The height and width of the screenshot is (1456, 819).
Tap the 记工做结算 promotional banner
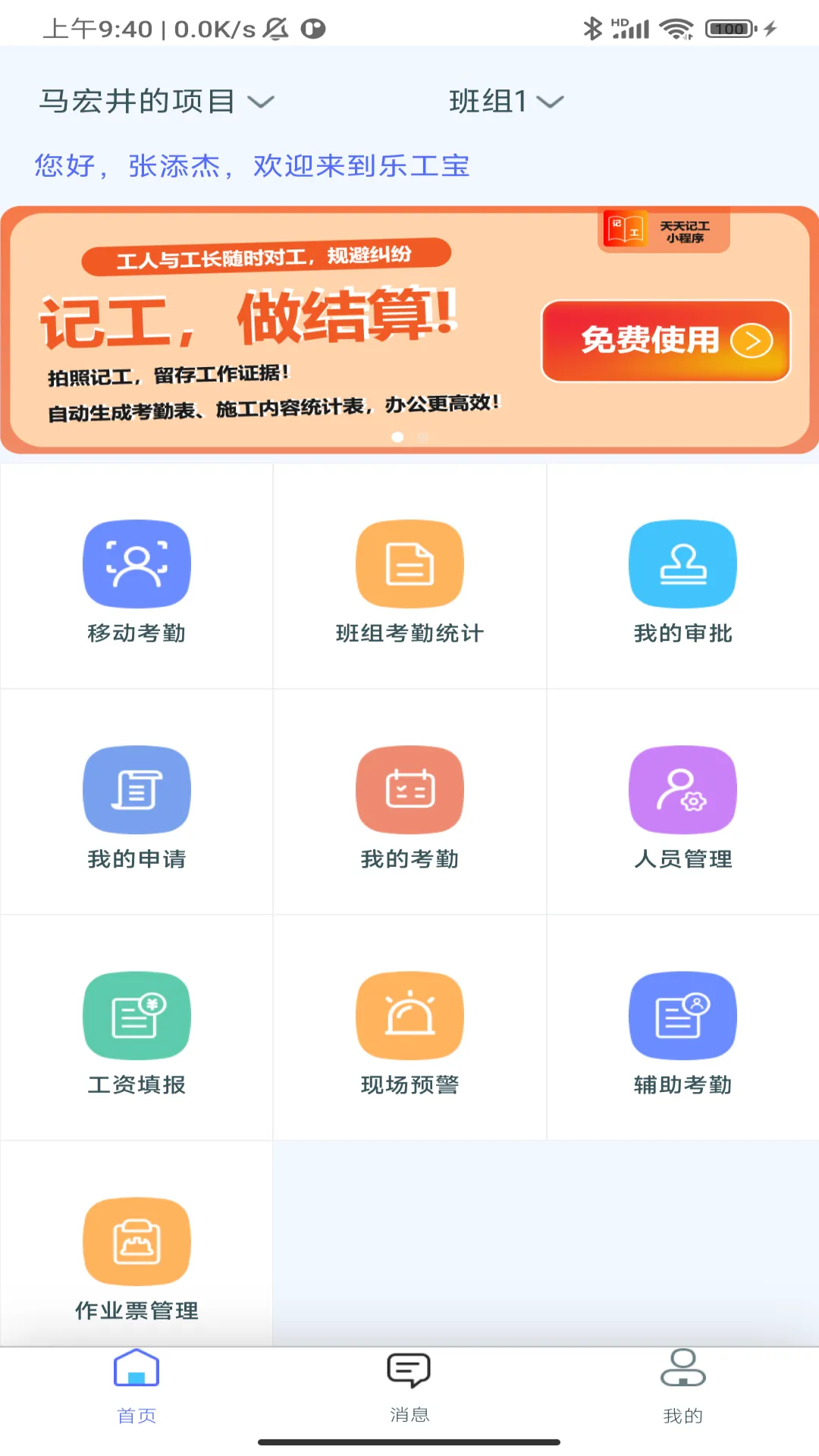tap(265, 326)
